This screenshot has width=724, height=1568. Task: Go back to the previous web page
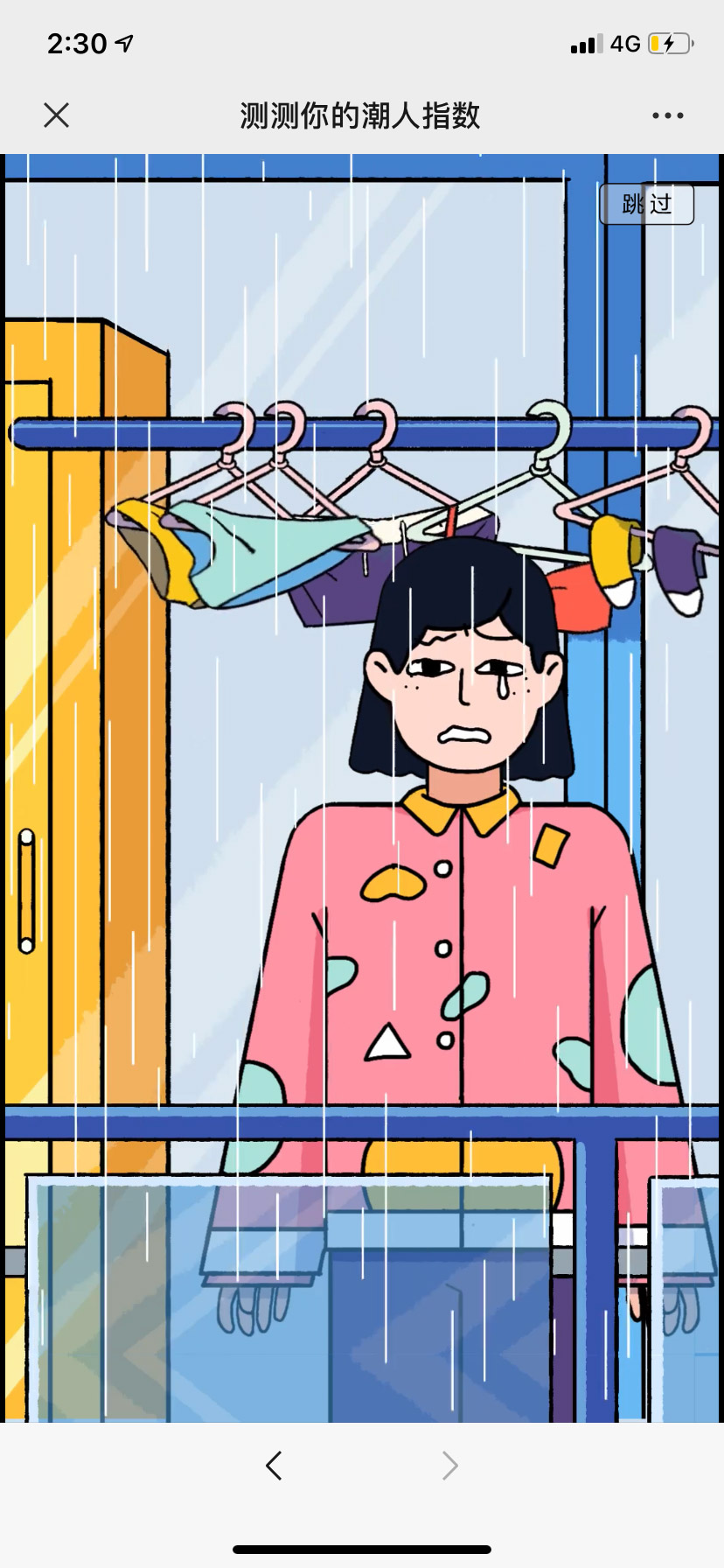pyautogui.click(x=275, y=1465)
